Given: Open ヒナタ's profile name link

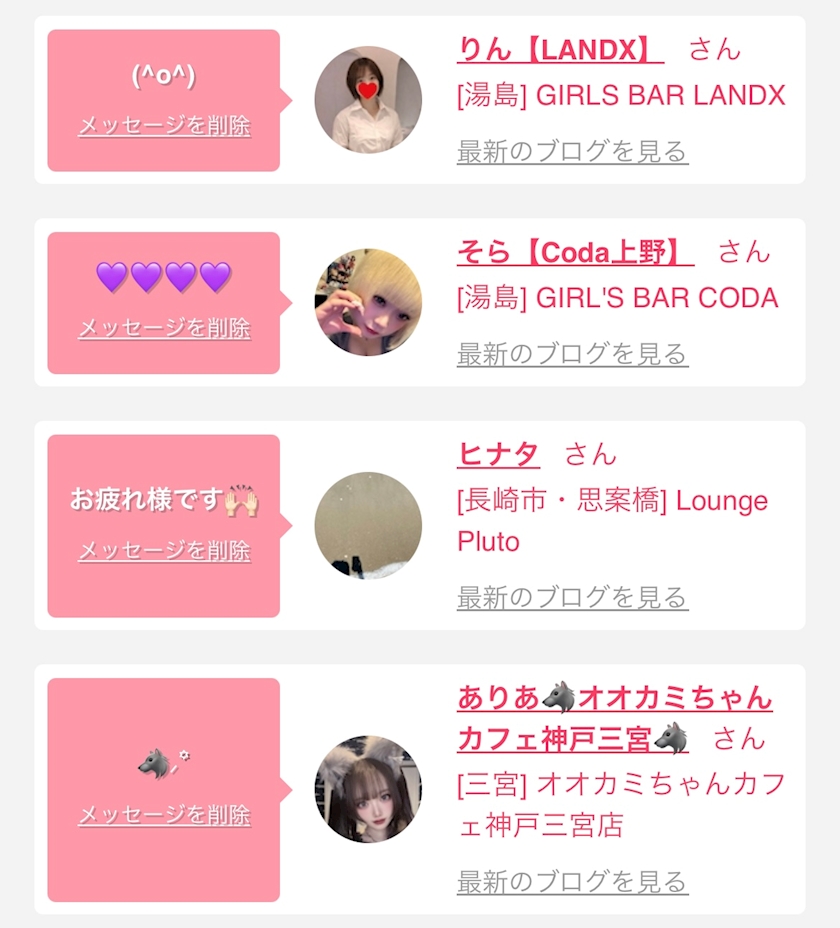Looking at the screenshot, I should [x=498, y=455].
